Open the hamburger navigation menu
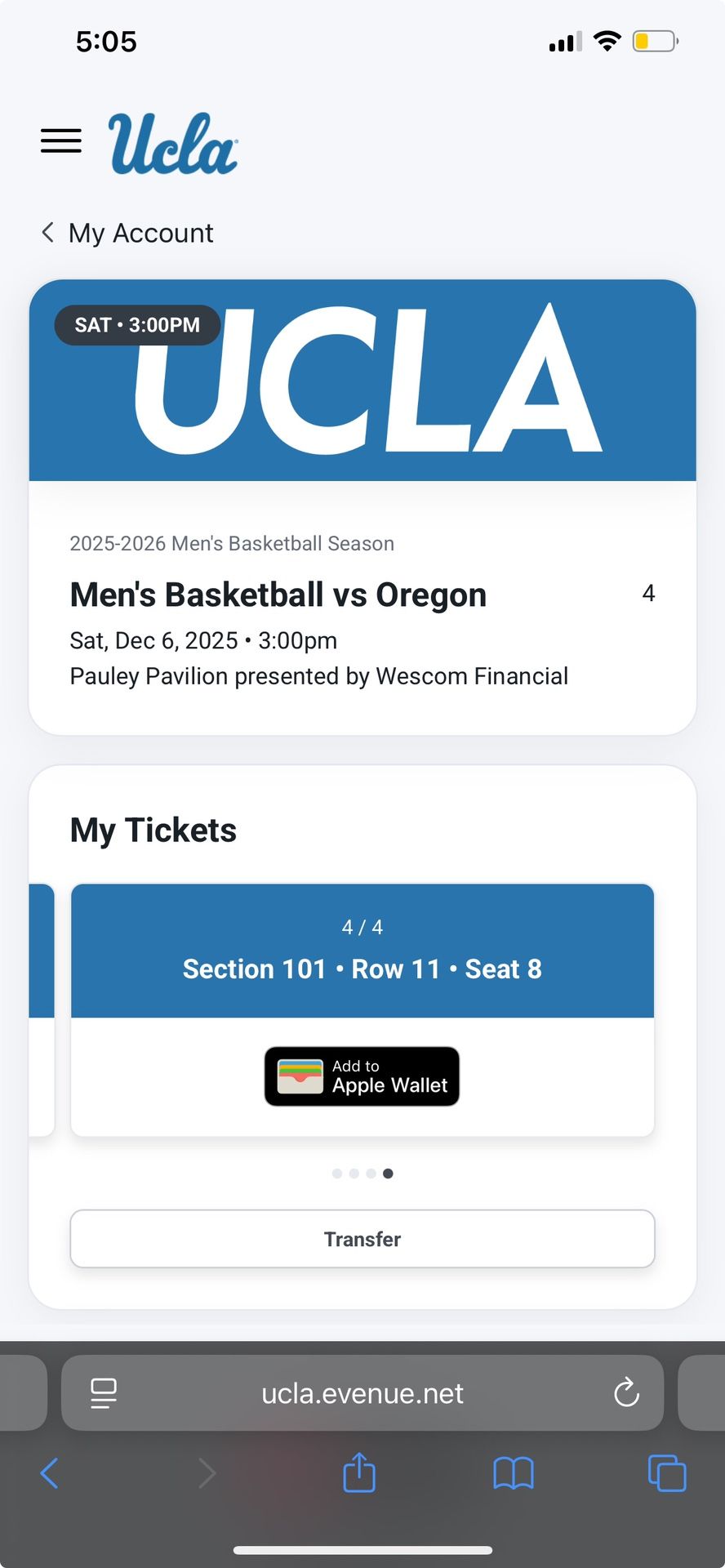This screenshot has height=1568, width=725. point(60,140)
